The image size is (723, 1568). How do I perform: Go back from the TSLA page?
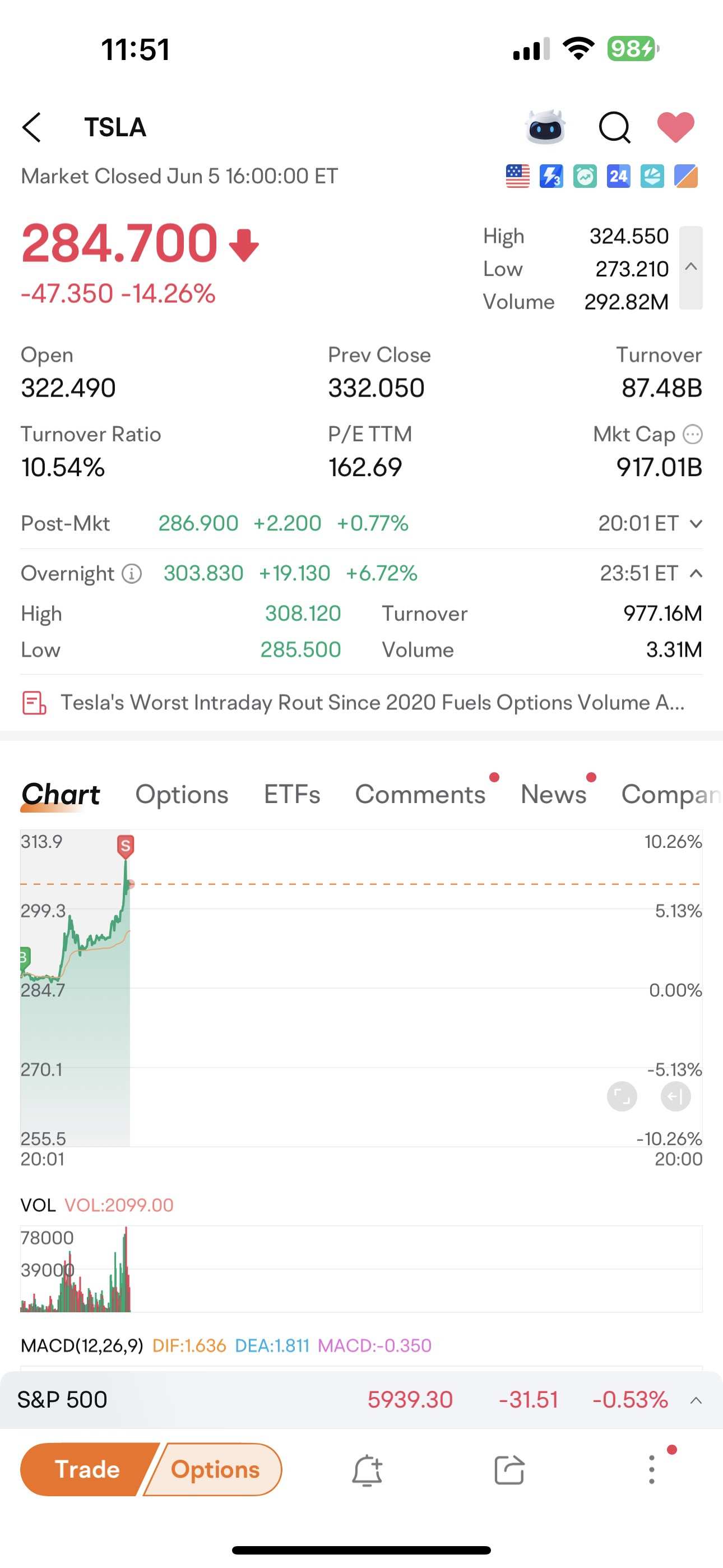[31, 127]
